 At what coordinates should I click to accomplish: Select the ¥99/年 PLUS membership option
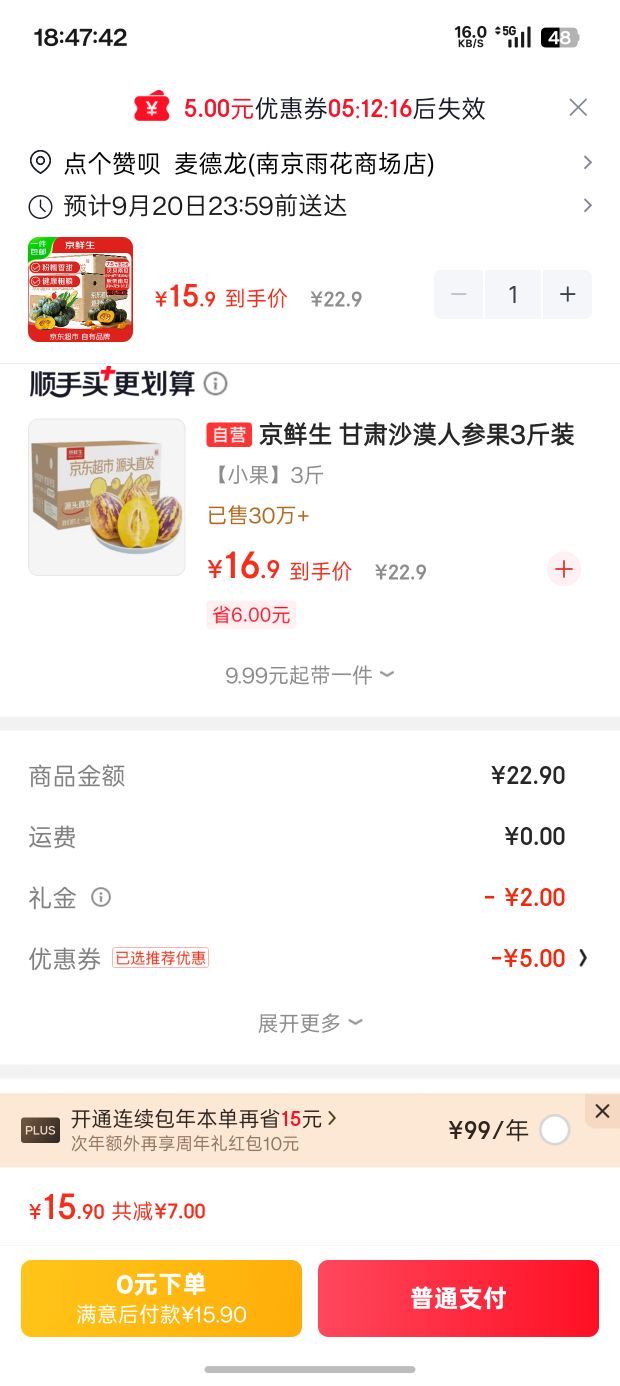click(x=555, y=1130)
